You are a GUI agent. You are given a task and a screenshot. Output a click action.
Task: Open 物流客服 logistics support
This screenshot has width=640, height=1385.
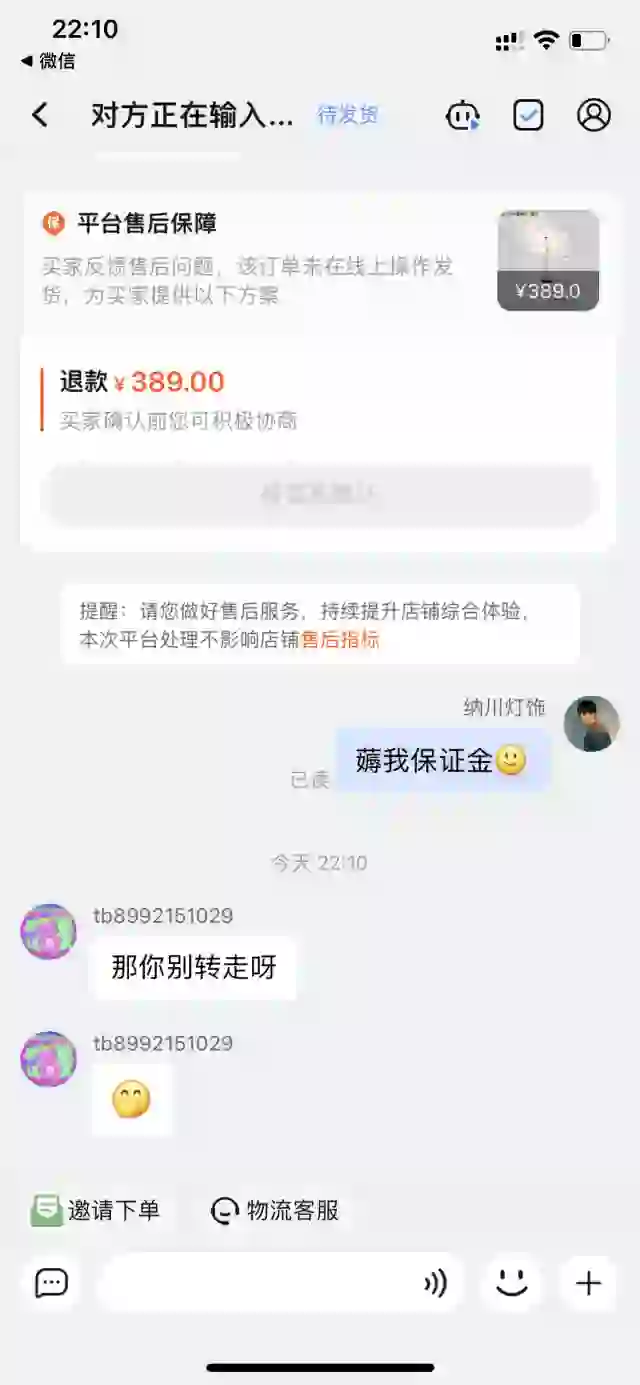275,1210
